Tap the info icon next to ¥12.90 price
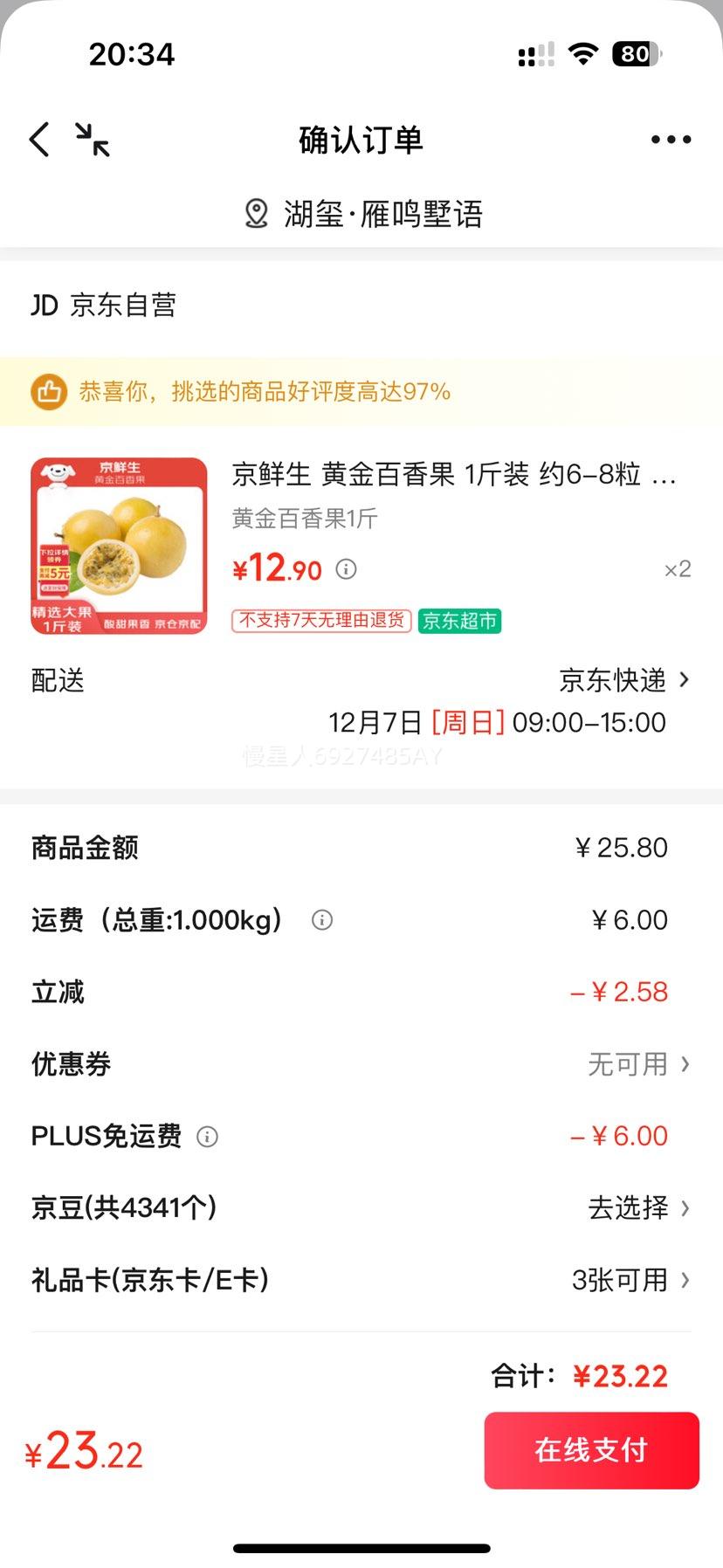This screenshot has height=1568, width=723. [347, 569]
